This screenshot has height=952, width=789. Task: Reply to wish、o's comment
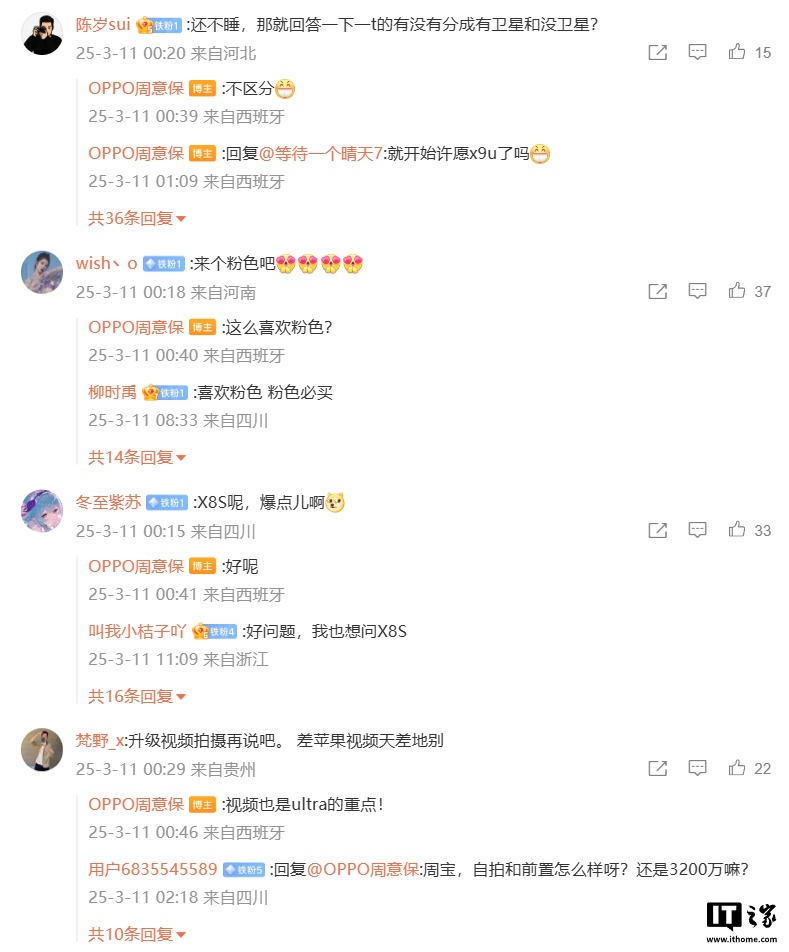click(698, 291)
